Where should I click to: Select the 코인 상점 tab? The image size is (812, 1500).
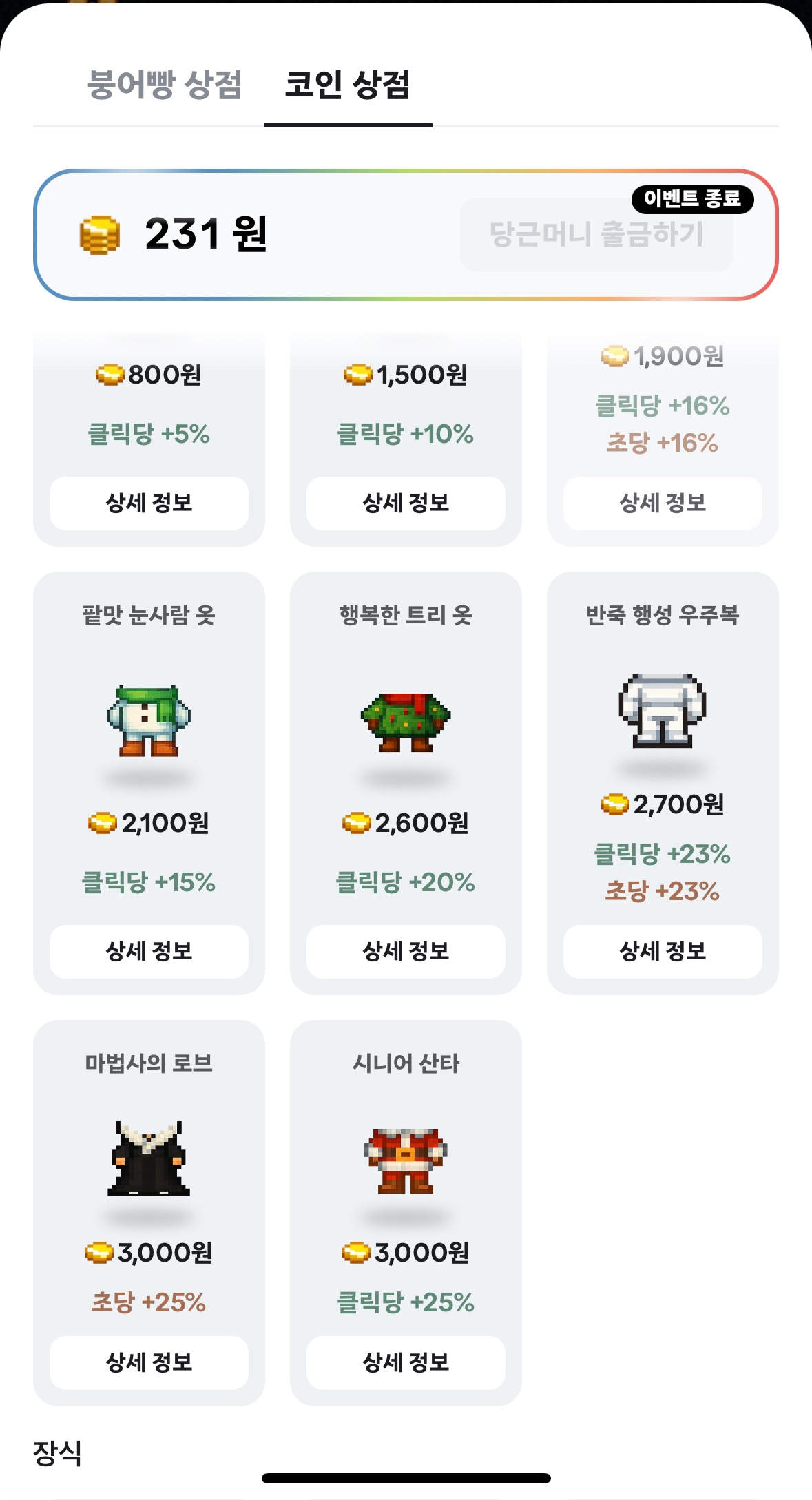point(348,85)
